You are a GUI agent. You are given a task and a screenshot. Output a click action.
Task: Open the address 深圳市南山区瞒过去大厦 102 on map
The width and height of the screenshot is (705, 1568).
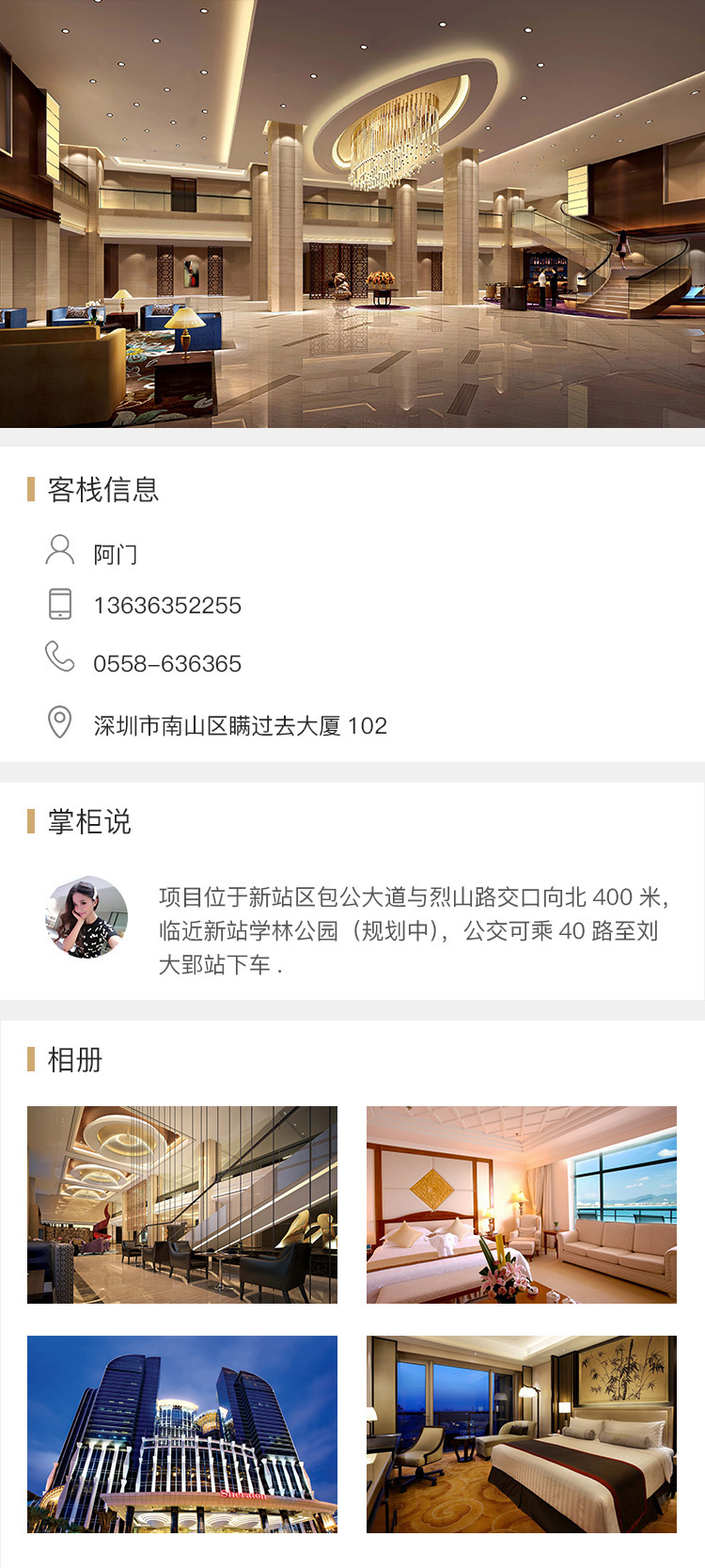[x=240, y=725]
